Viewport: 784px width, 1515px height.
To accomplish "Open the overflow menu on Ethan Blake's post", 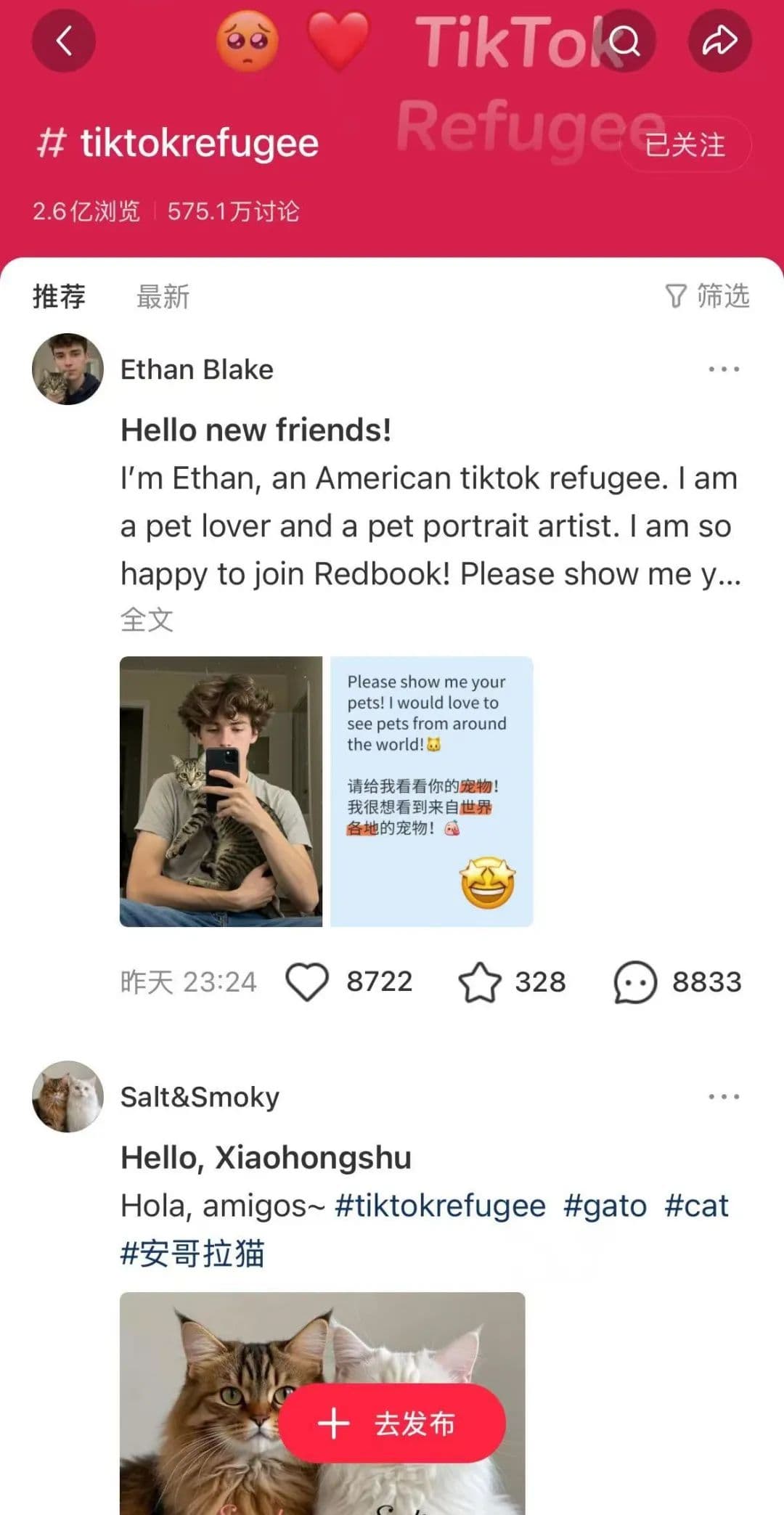I will tap(724, 369).
